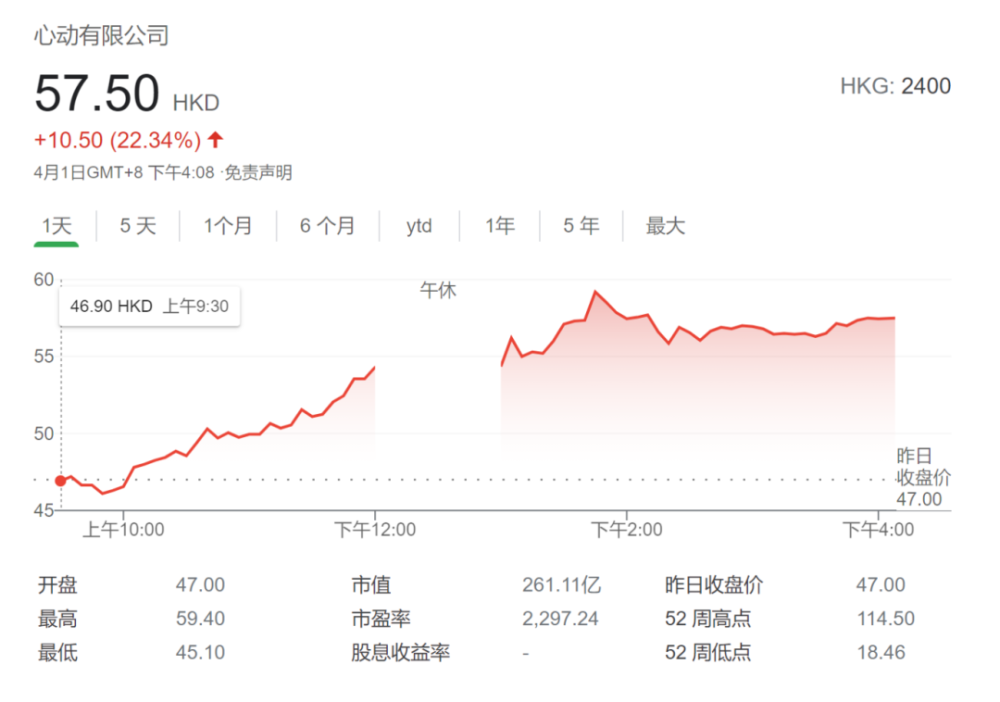This screenshot has height=702, width=1000.
Task: Switch to the 5 天 chart range
Action: point(138,226)
